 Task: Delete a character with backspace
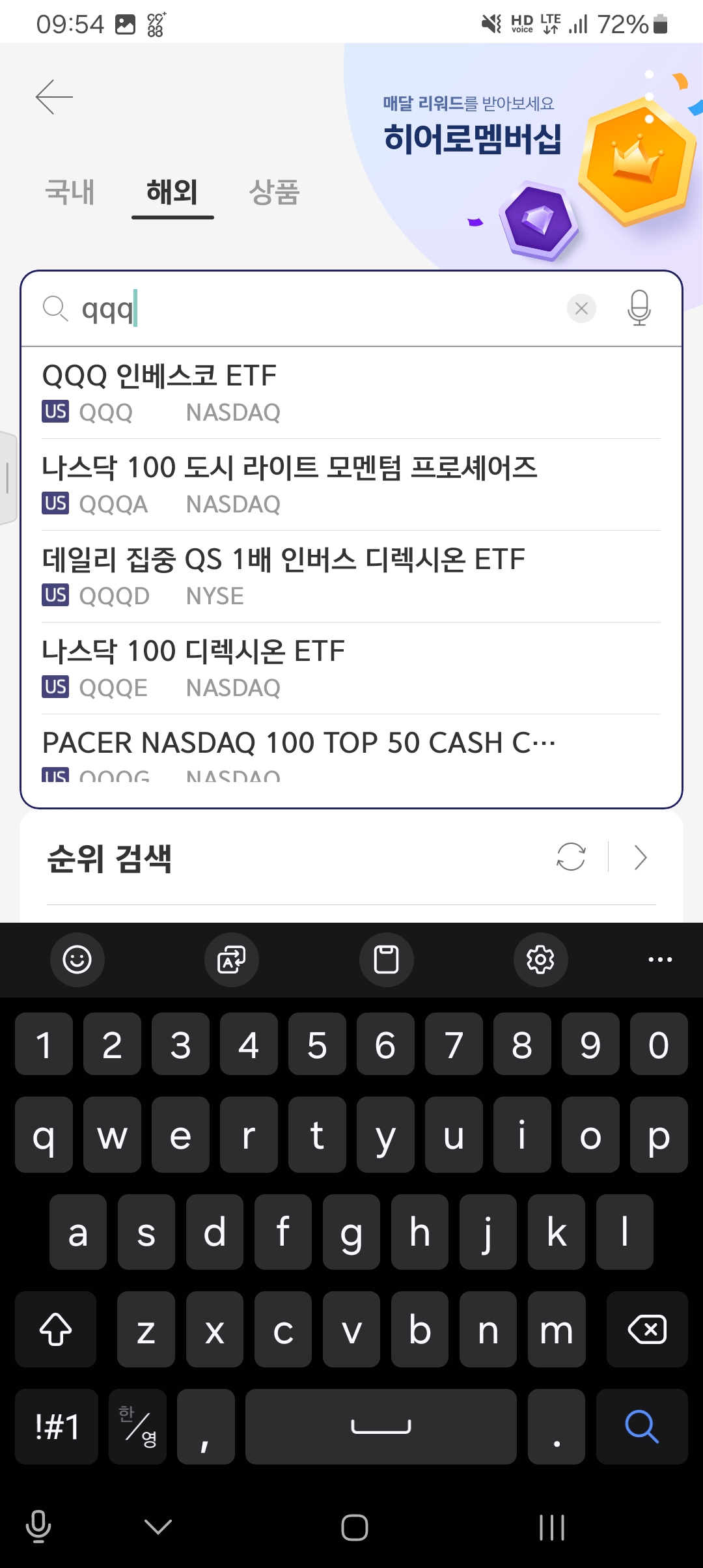tap(647, 1329)
